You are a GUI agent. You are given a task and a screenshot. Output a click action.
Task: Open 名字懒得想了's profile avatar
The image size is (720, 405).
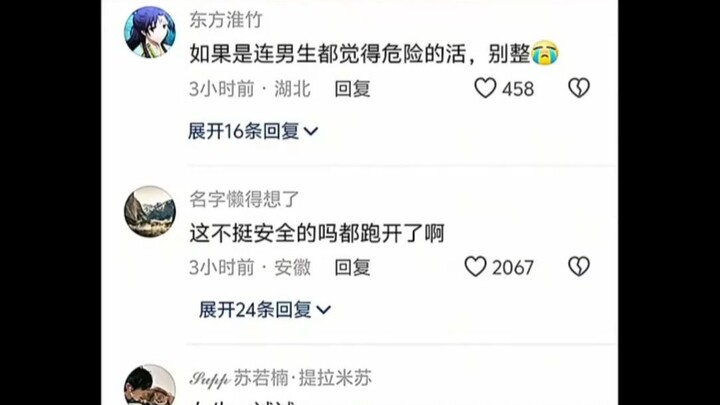pyautogui.click(x=150, y=211)
